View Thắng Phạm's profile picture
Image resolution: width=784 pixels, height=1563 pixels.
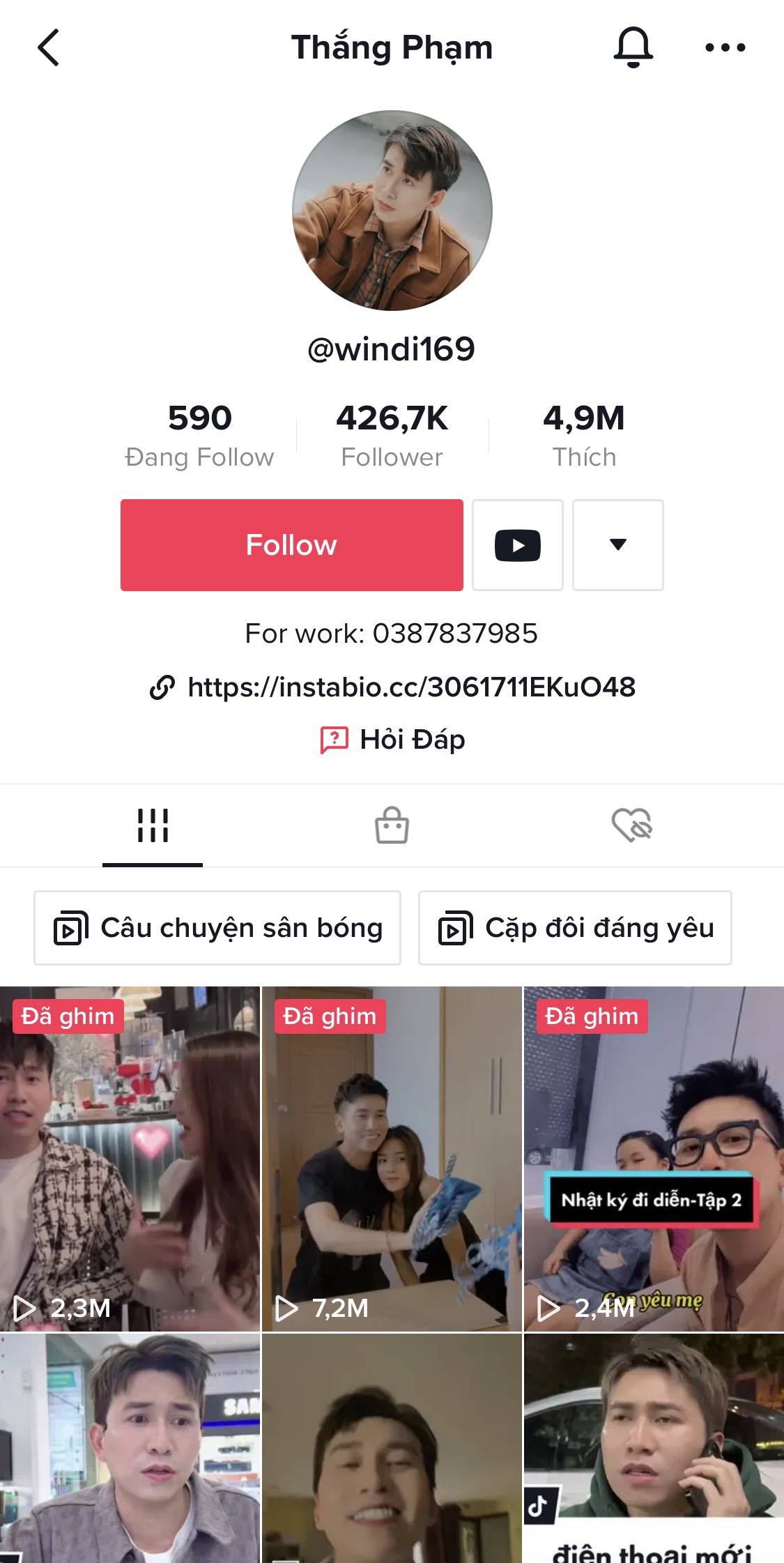(392, 211)
